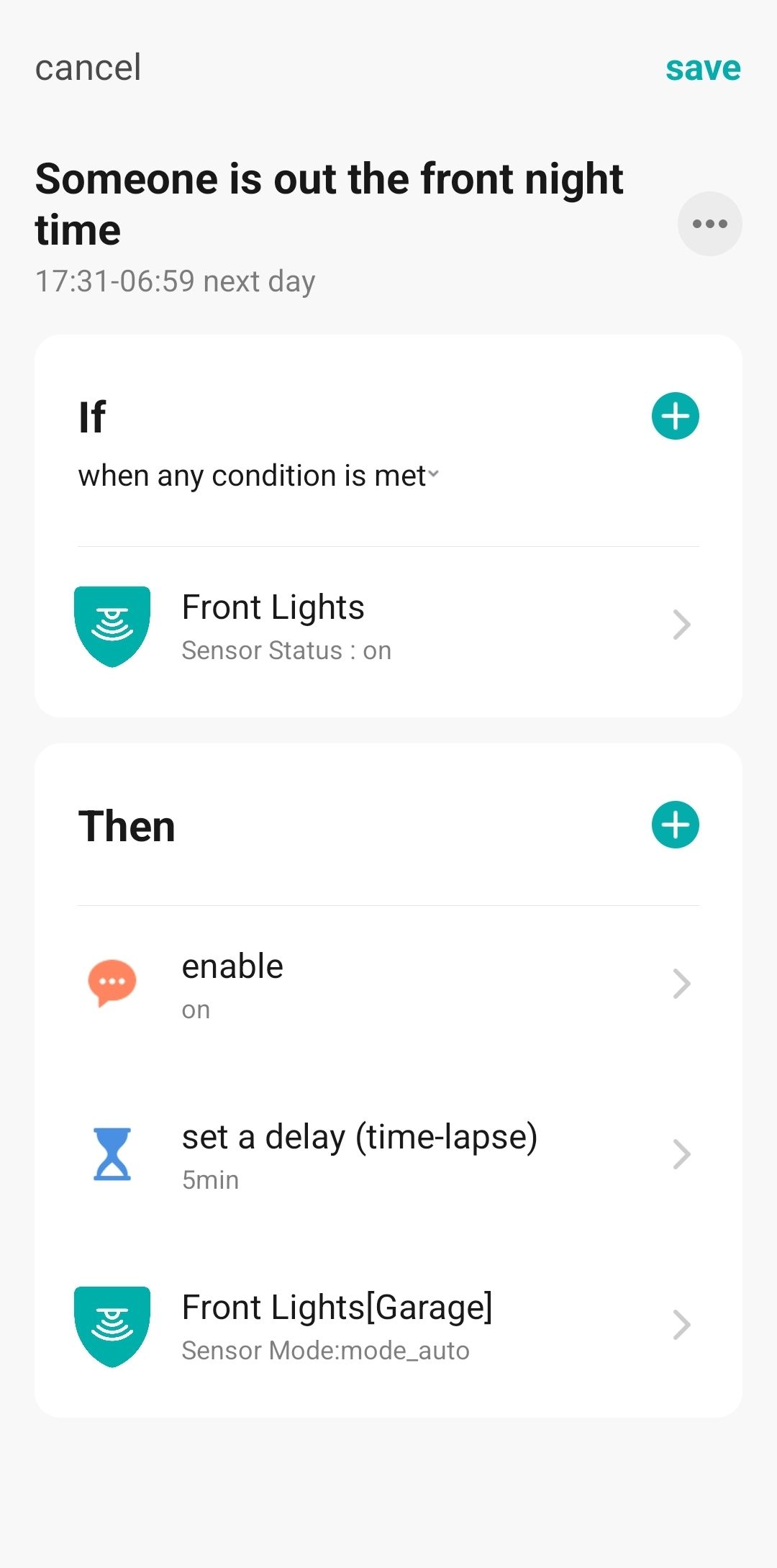Open the 'when any condition is met' dropdown
Viewport: 777px width, 1568px height.
[259, 475]
